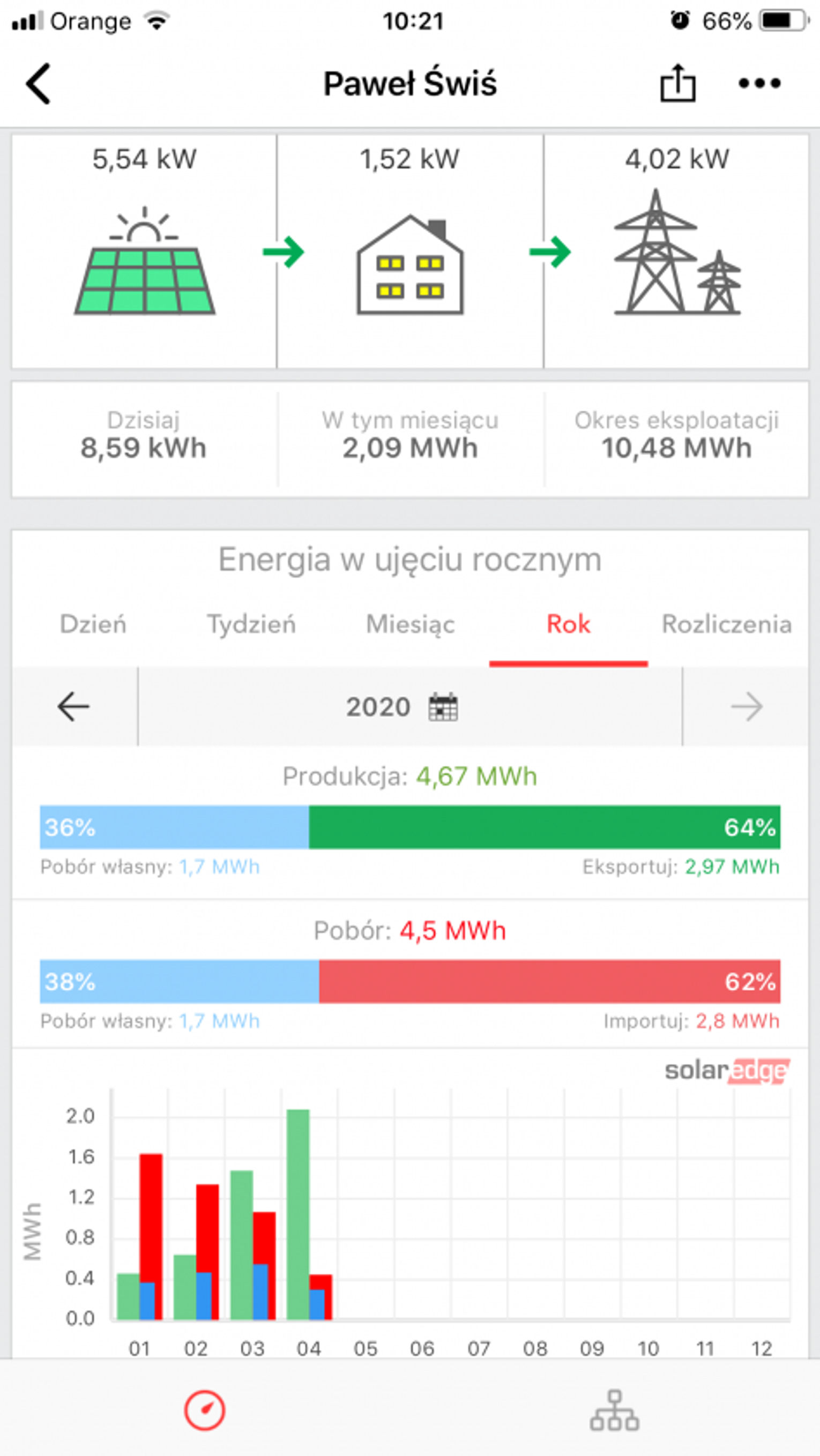Open the dashboard gauge tab
The height and width of the screenshot is (1456, 820).
(205, 1411)
